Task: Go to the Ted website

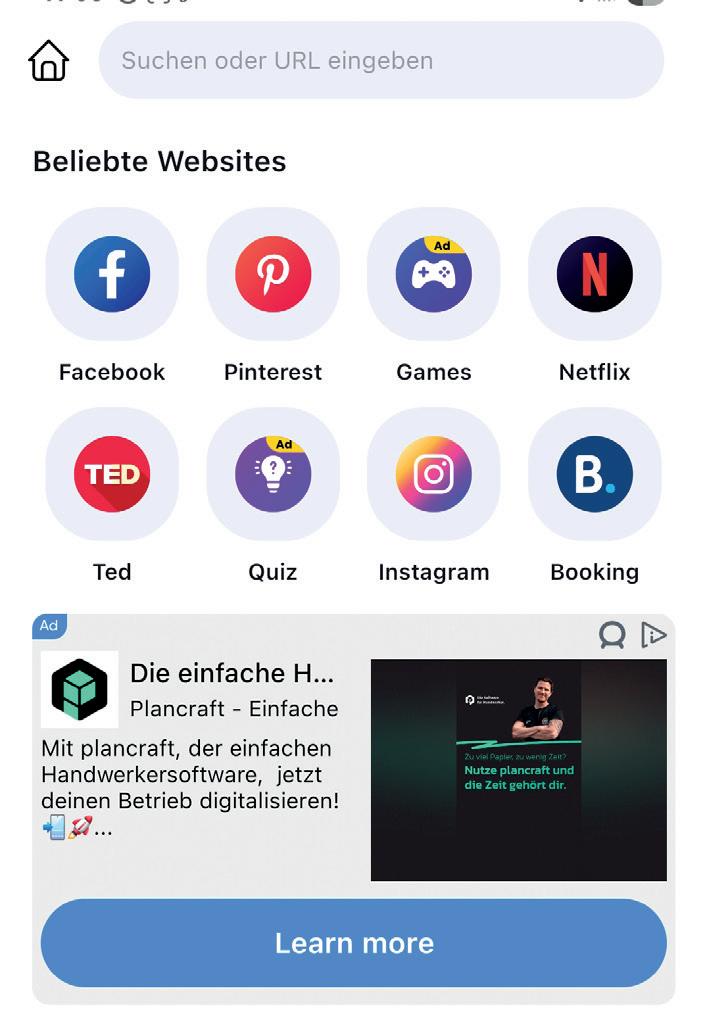Action: (112, 474)
